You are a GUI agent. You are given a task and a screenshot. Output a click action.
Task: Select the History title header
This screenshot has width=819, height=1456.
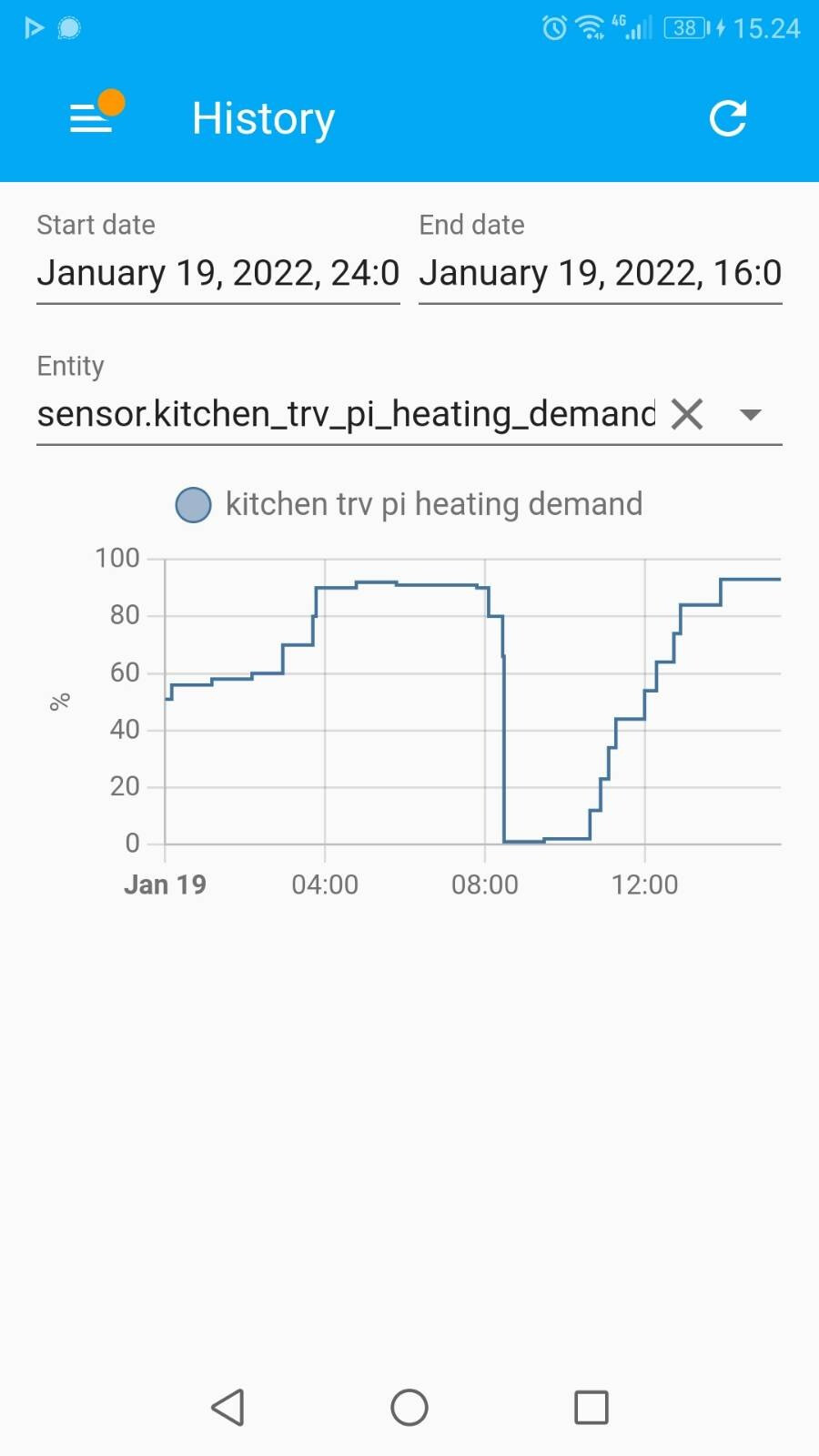[x=262, y=118]
